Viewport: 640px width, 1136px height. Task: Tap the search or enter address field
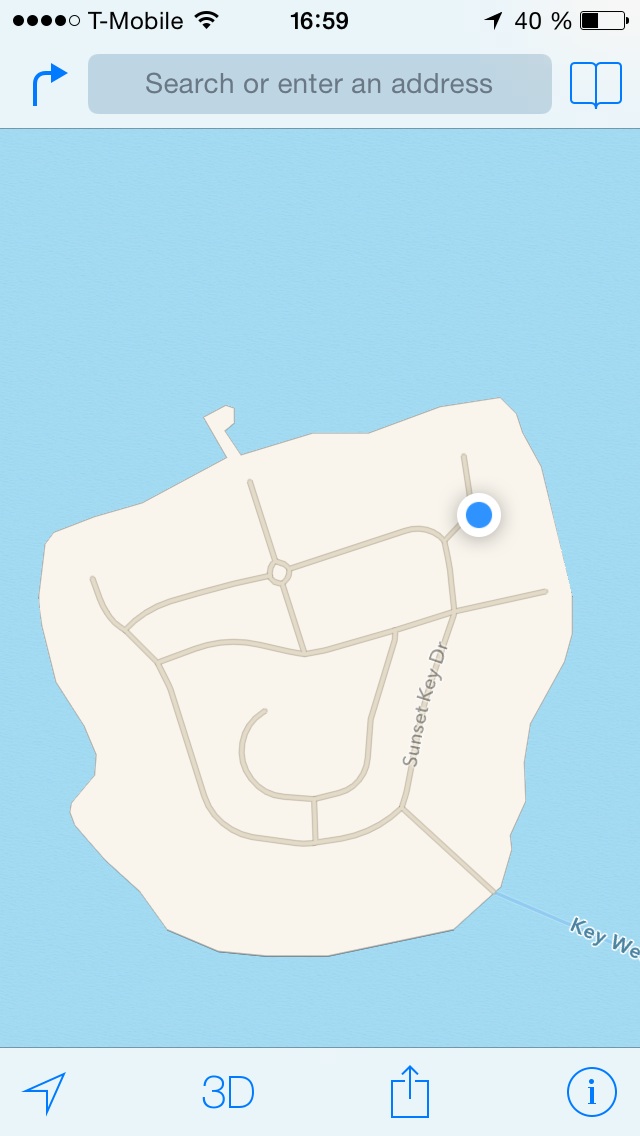pos(320,84)
